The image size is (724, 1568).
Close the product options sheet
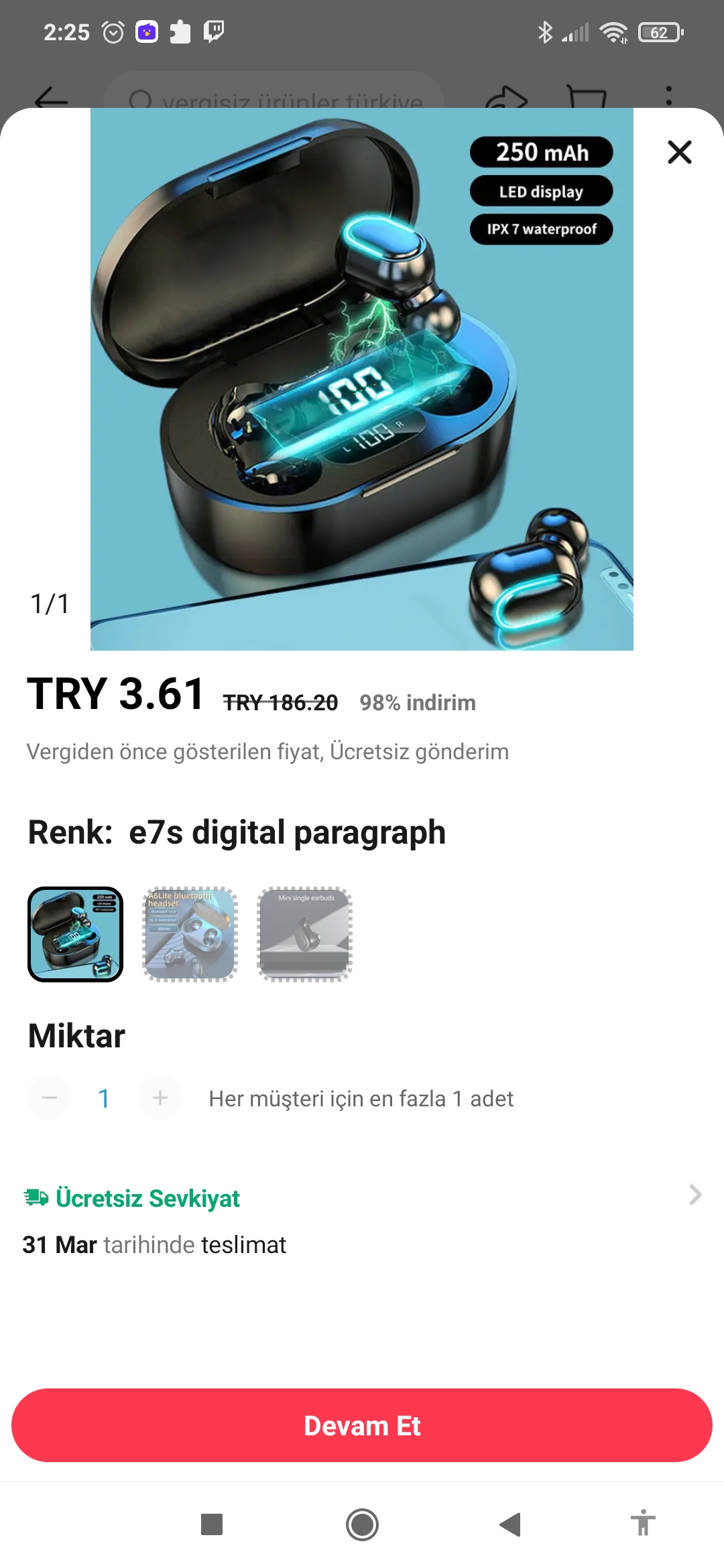[x=679, y=152]
